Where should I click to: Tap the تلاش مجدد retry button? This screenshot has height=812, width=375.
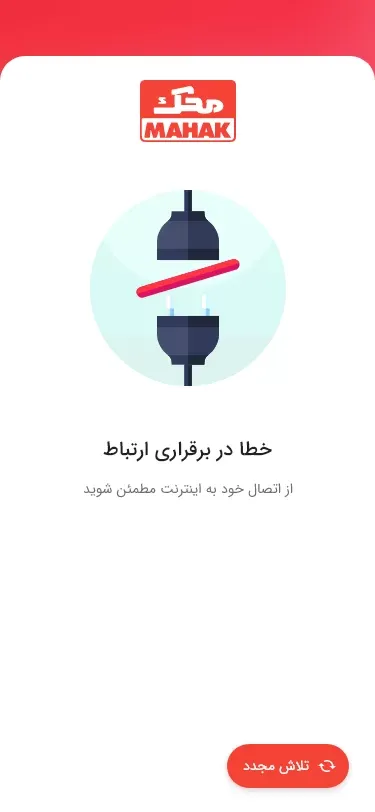(288, 766)
